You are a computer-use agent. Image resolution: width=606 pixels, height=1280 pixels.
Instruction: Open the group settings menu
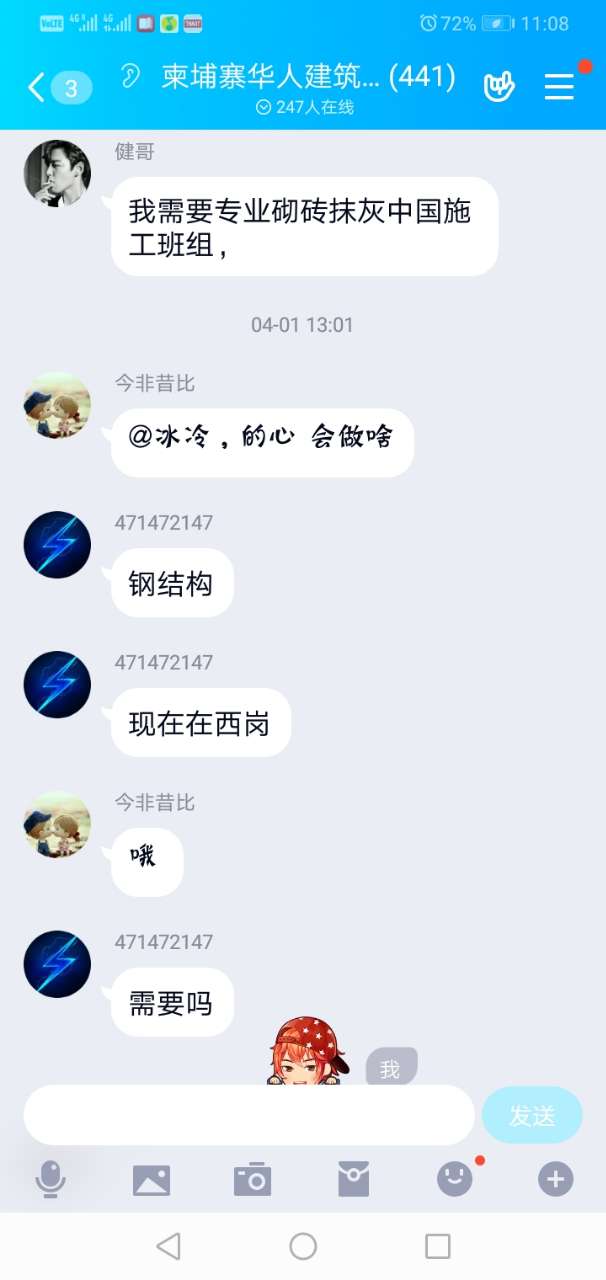(x=559, y=88)
